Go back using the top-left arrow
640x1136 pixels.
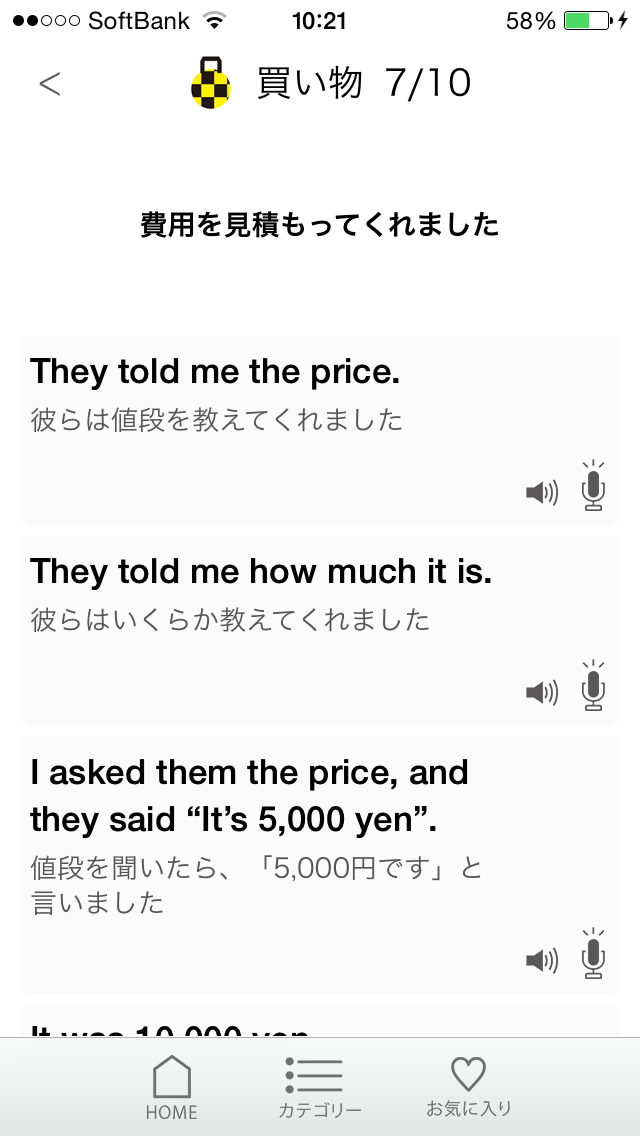click(x=50, y=84)
